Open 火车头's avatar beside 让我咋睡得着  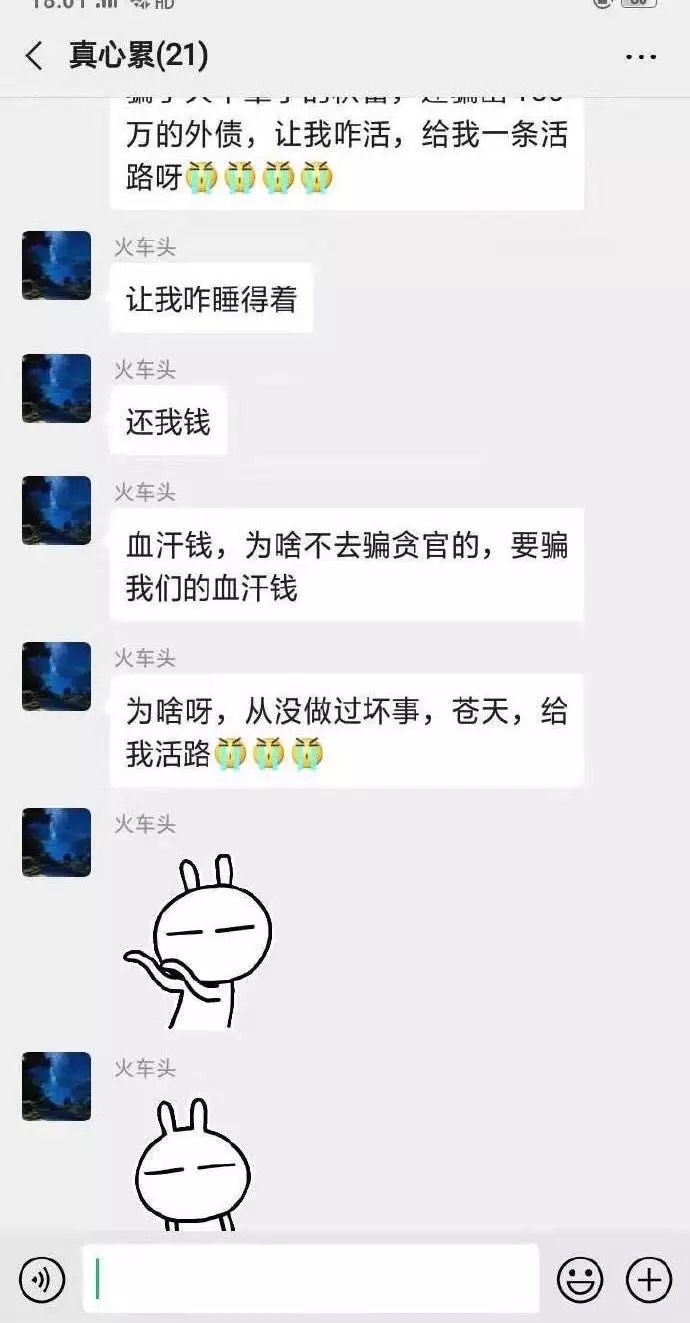pos(56,265)
